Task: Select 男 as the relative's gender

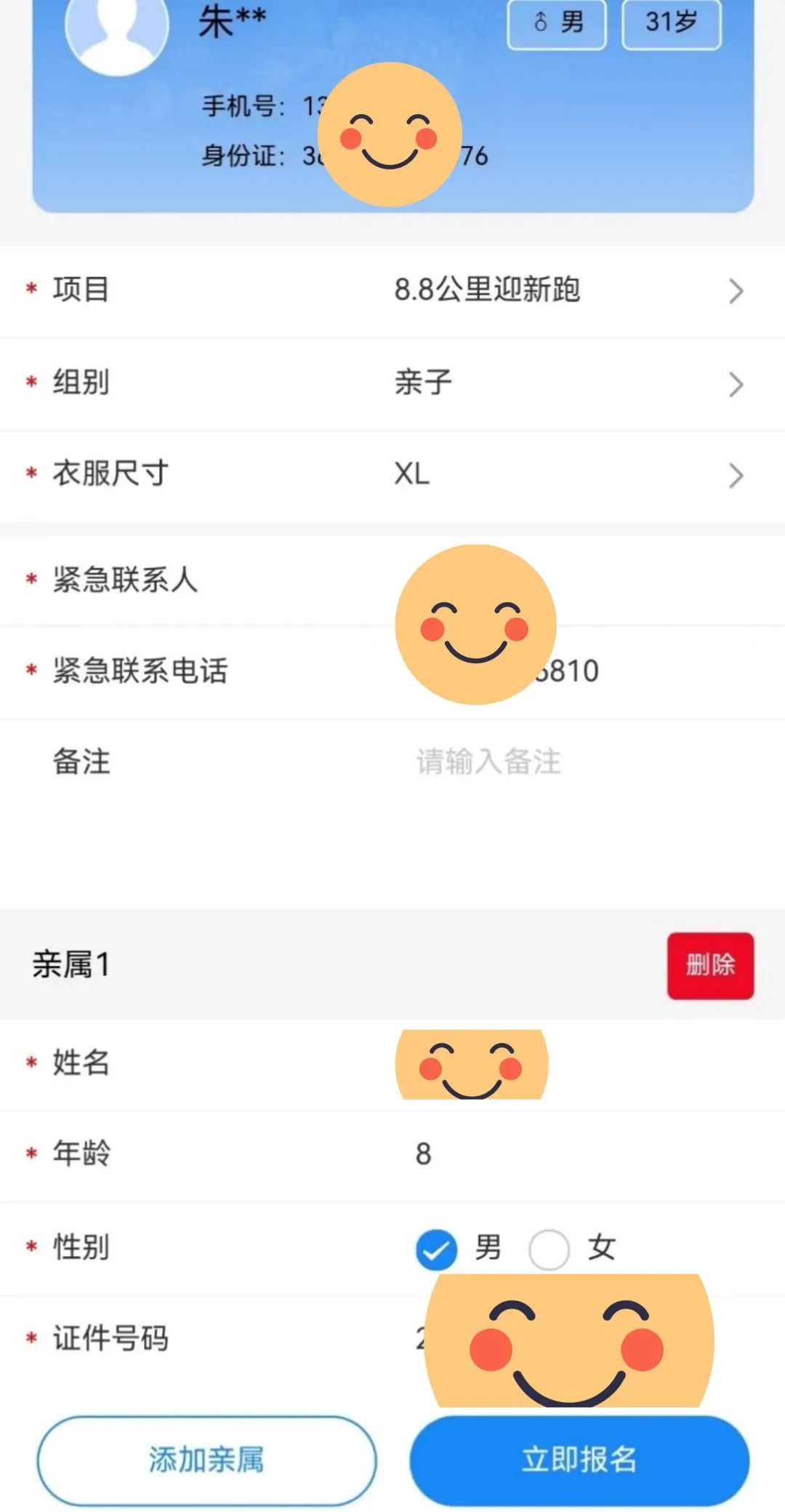Action: [437, 1249]
